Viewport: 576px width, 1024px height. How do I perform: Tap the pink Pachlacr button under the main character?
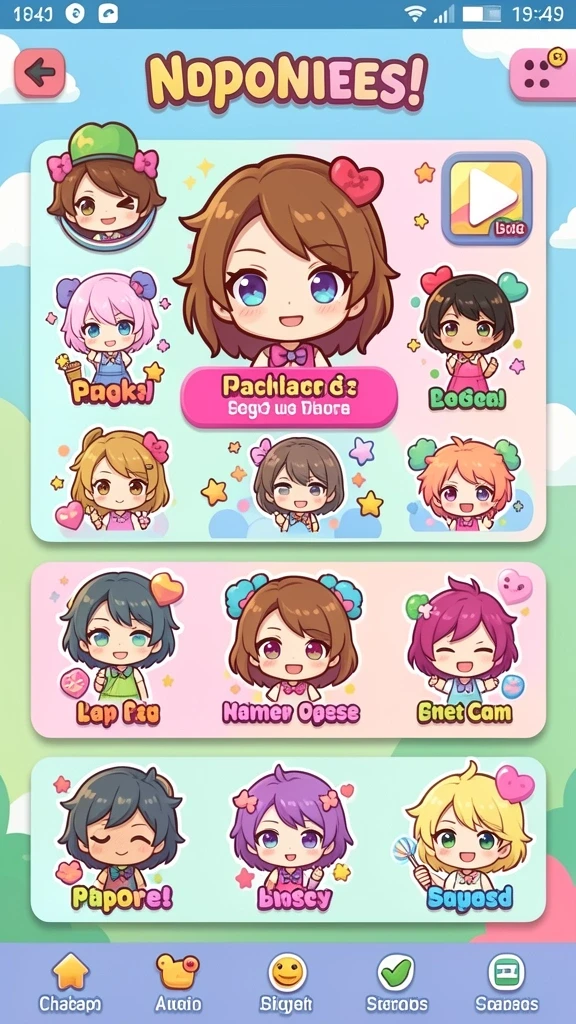(x=289, y=396)
